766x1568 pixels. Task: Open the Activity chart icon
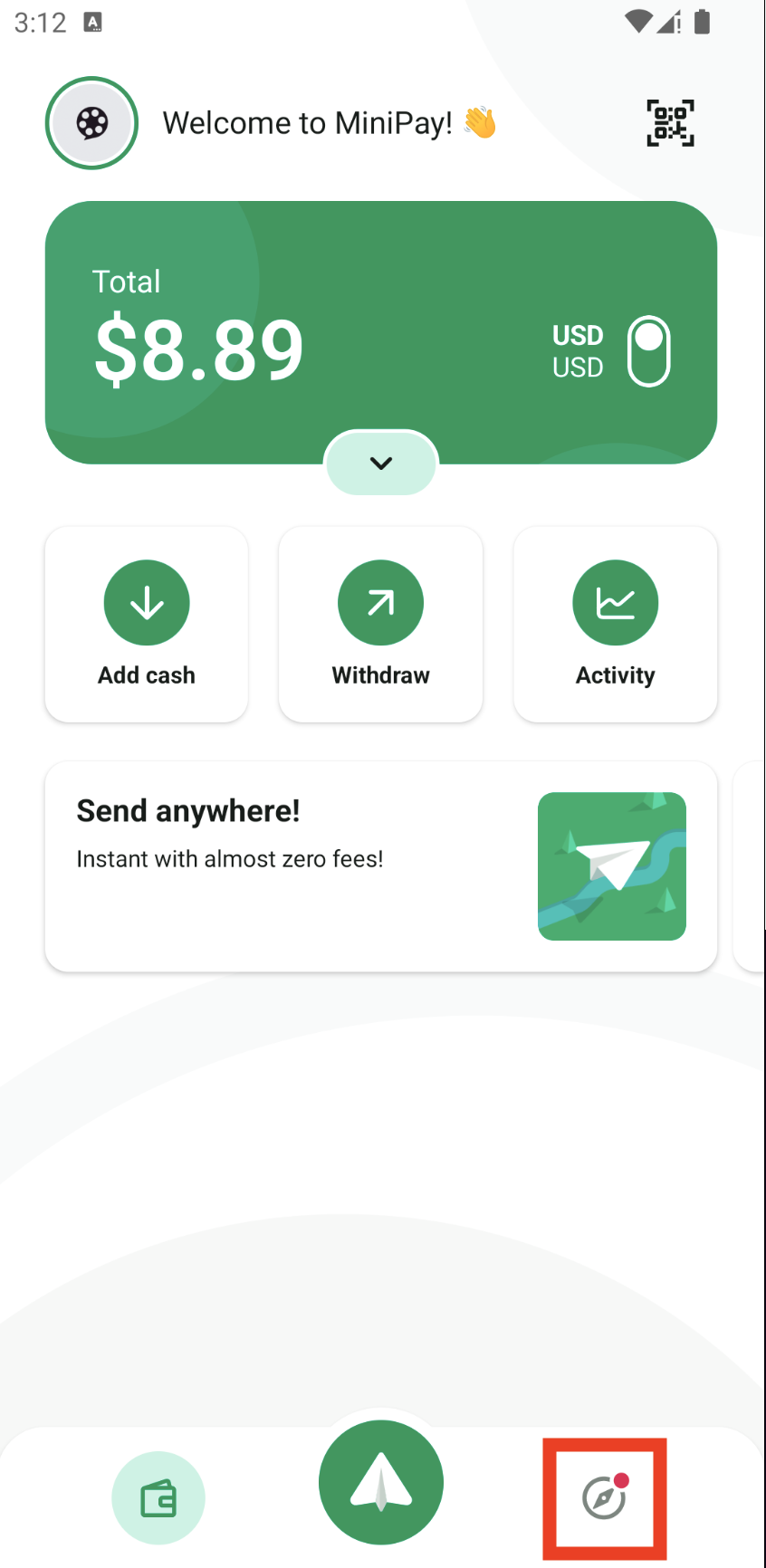click(x=615, y=601)
